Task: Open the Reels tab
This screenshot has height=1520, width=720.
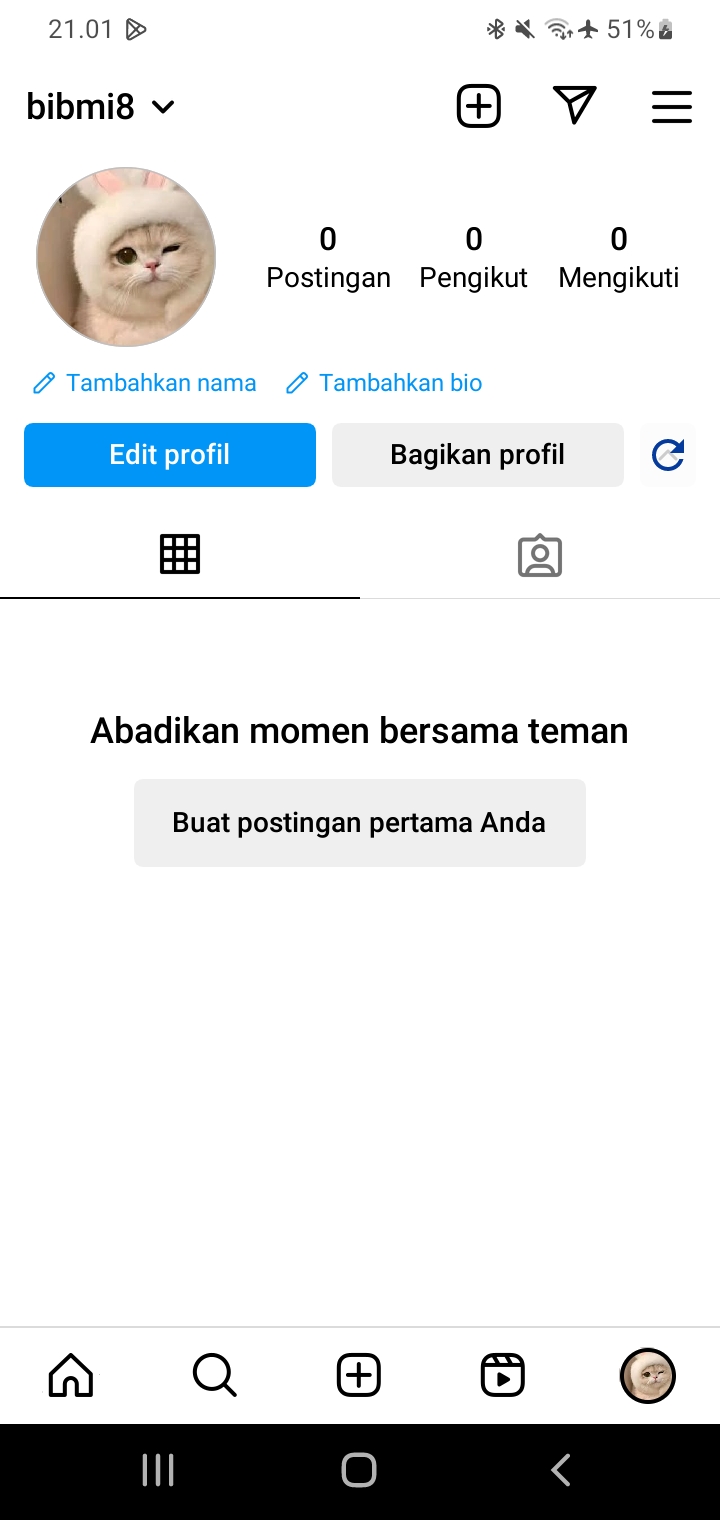Action: (x=503, y=1375)
